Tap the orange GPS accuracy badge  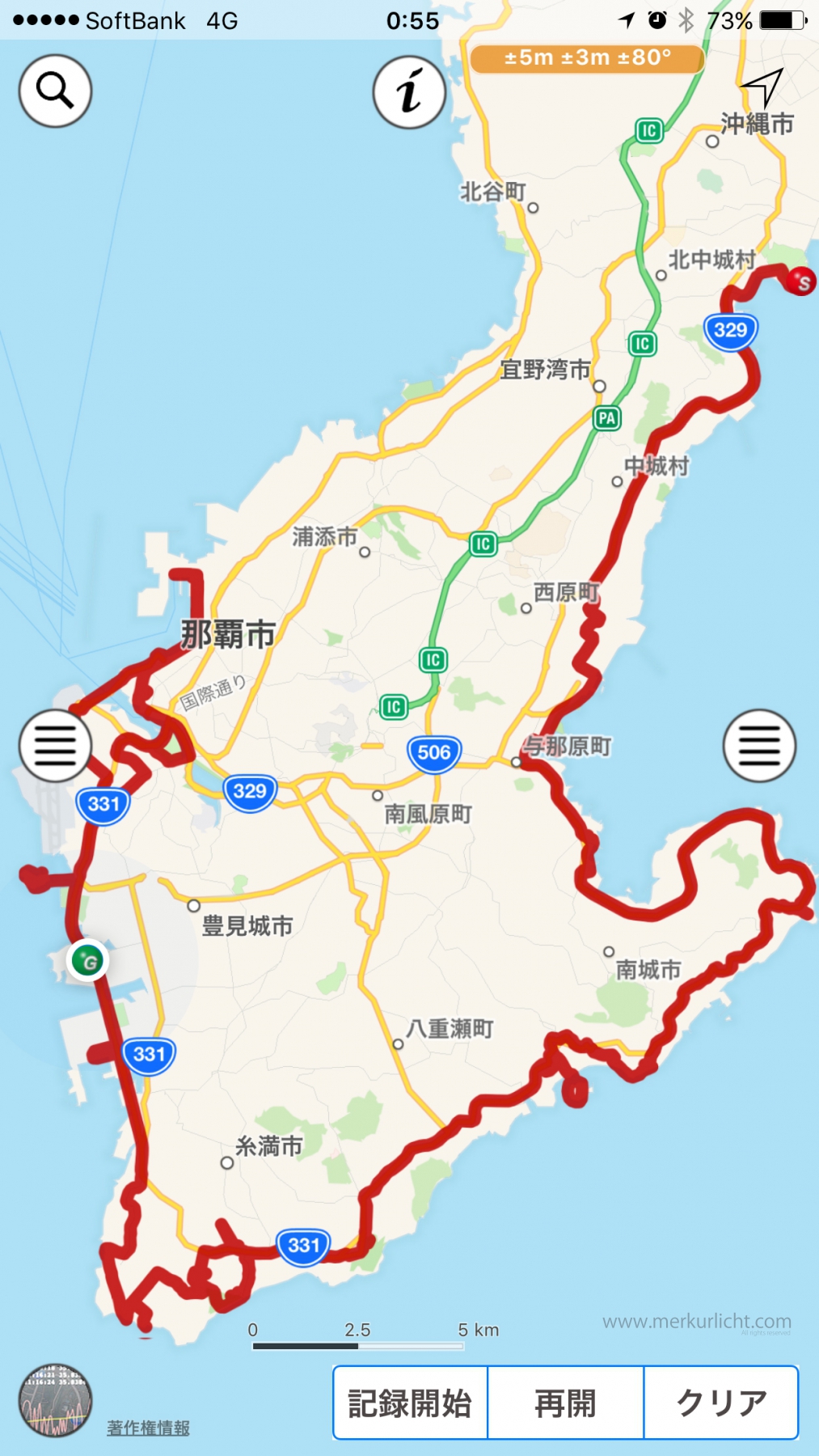(588, 58)
